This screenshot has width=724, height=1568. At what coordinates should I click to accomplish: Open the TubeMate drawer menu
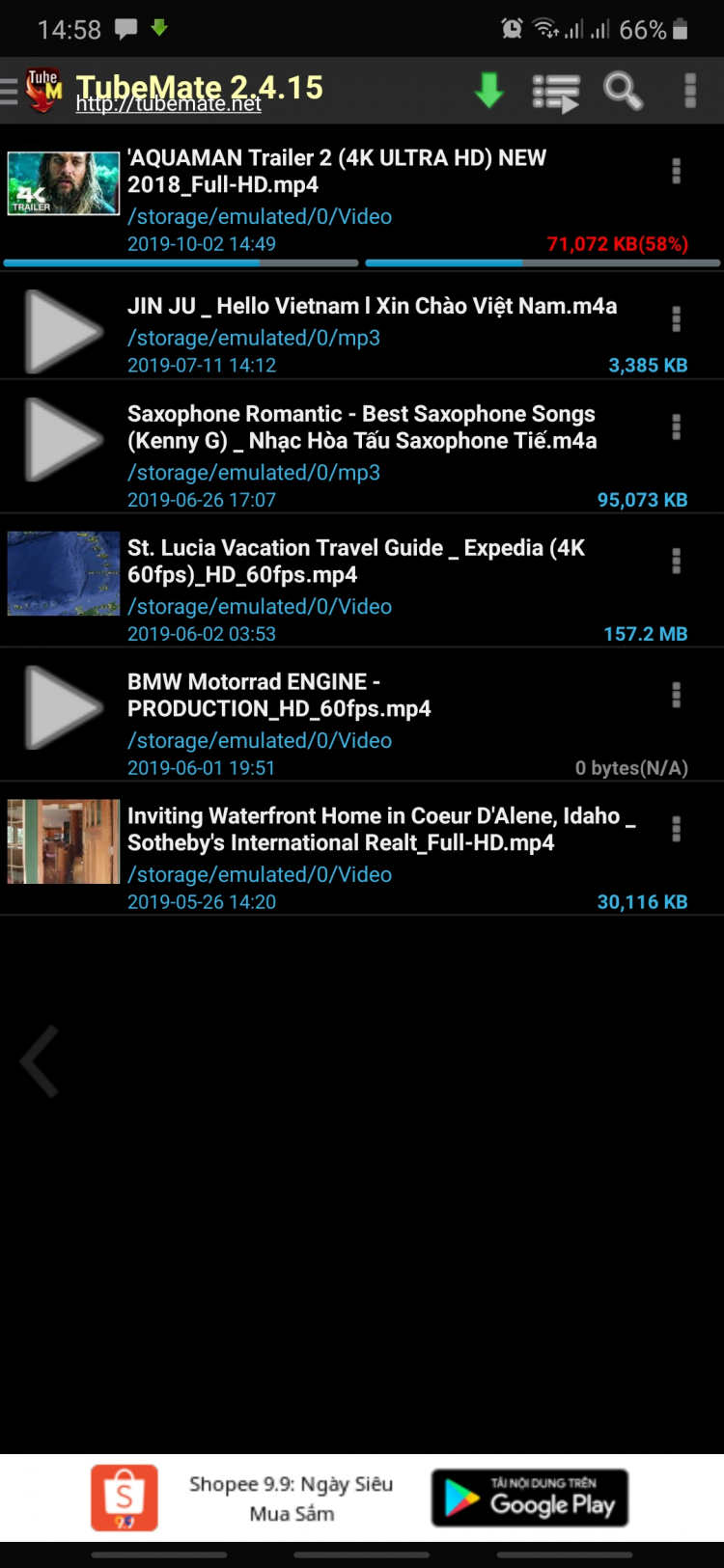(x=12, y=91)
